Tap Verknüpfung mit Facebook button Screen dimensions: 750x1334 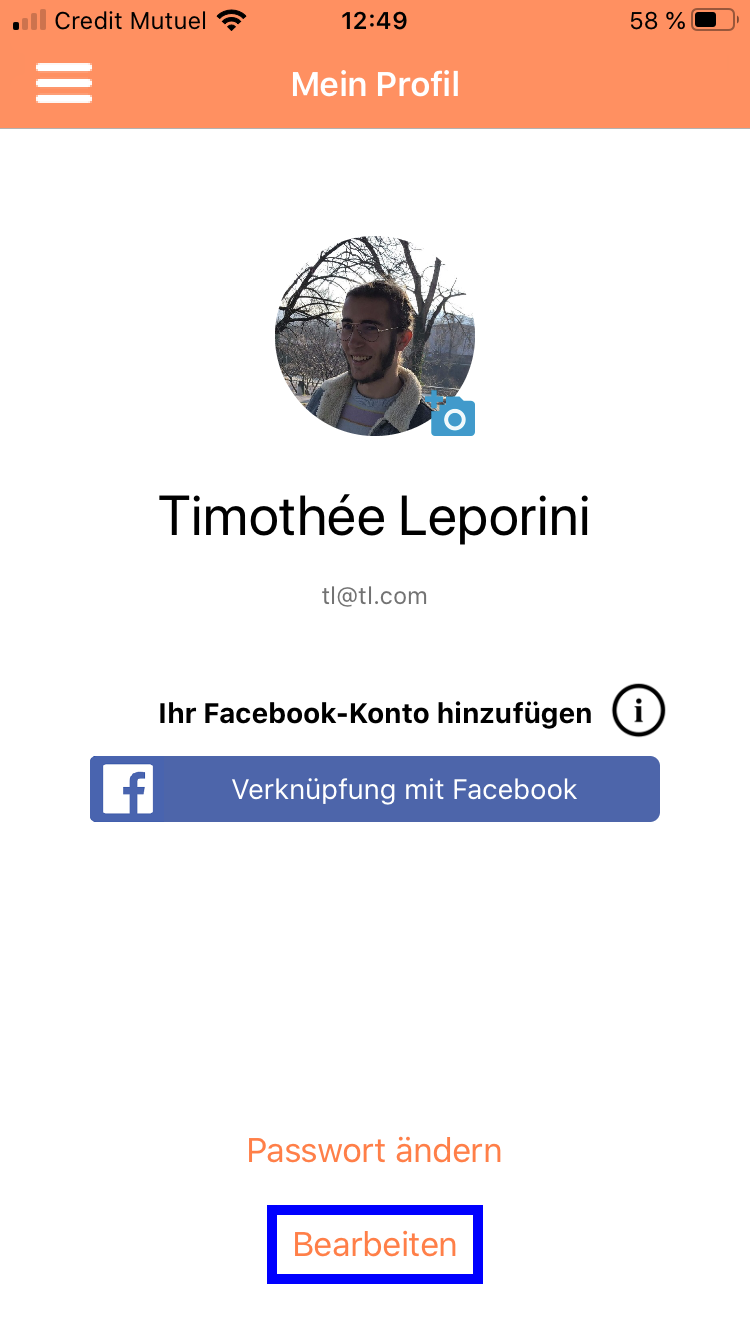[x=375, y=789]
